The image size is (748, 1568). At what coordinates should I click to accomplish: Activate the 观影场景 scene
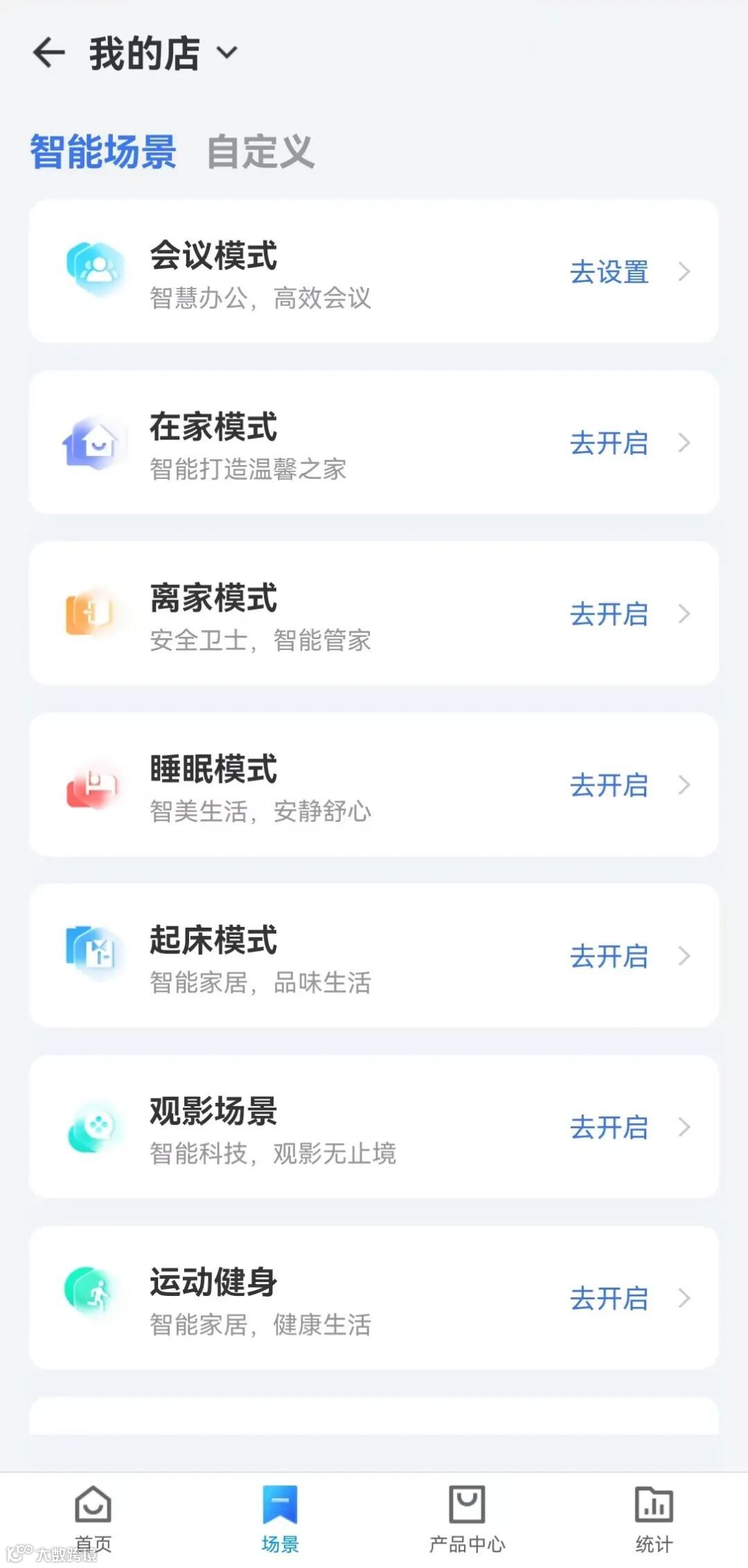pos(609,1126)
